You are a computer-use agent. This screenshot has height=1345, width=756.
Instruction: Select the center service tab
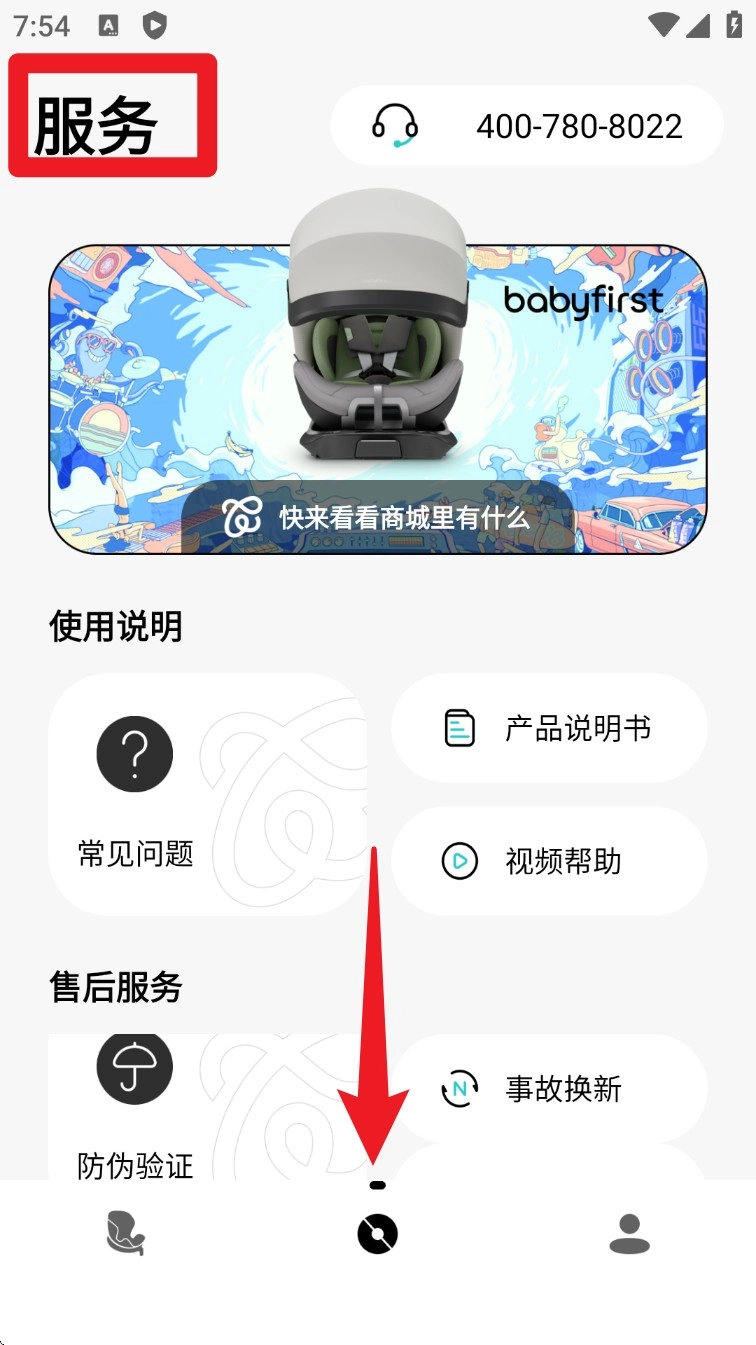(378, 1234)
